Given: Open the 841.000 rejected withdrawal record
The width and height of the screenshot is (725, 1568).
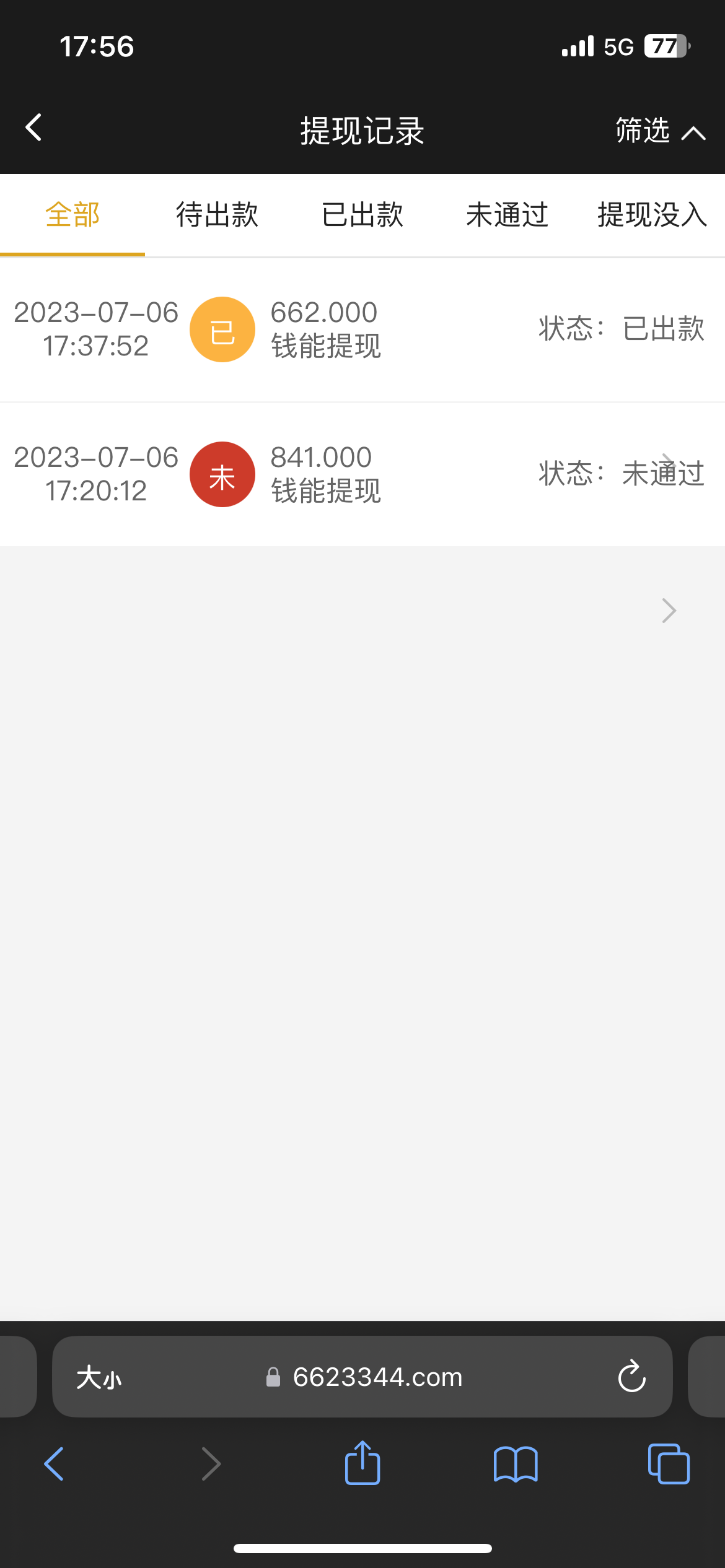Looking at the screenshot, I should (362, 474).
